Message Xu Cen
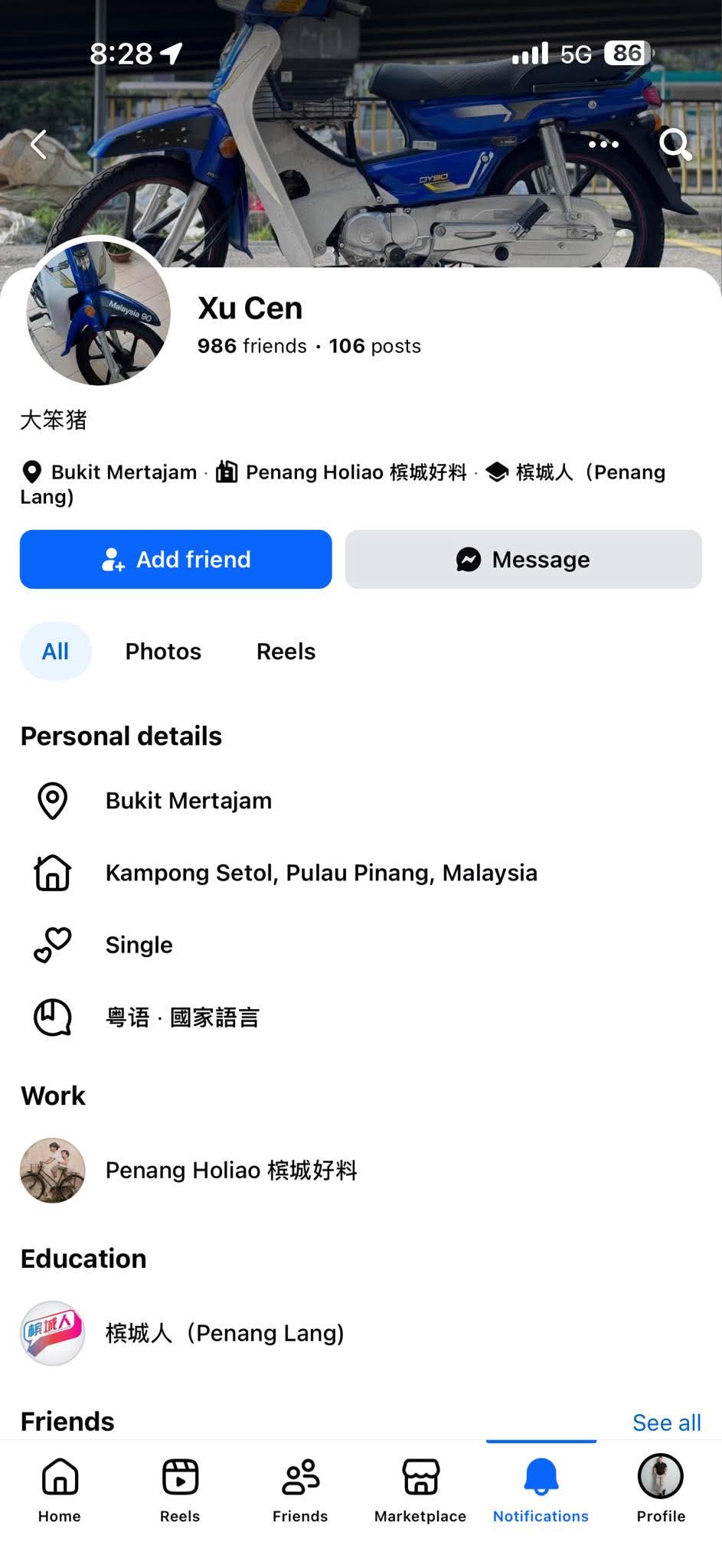 tap(523, 560)
